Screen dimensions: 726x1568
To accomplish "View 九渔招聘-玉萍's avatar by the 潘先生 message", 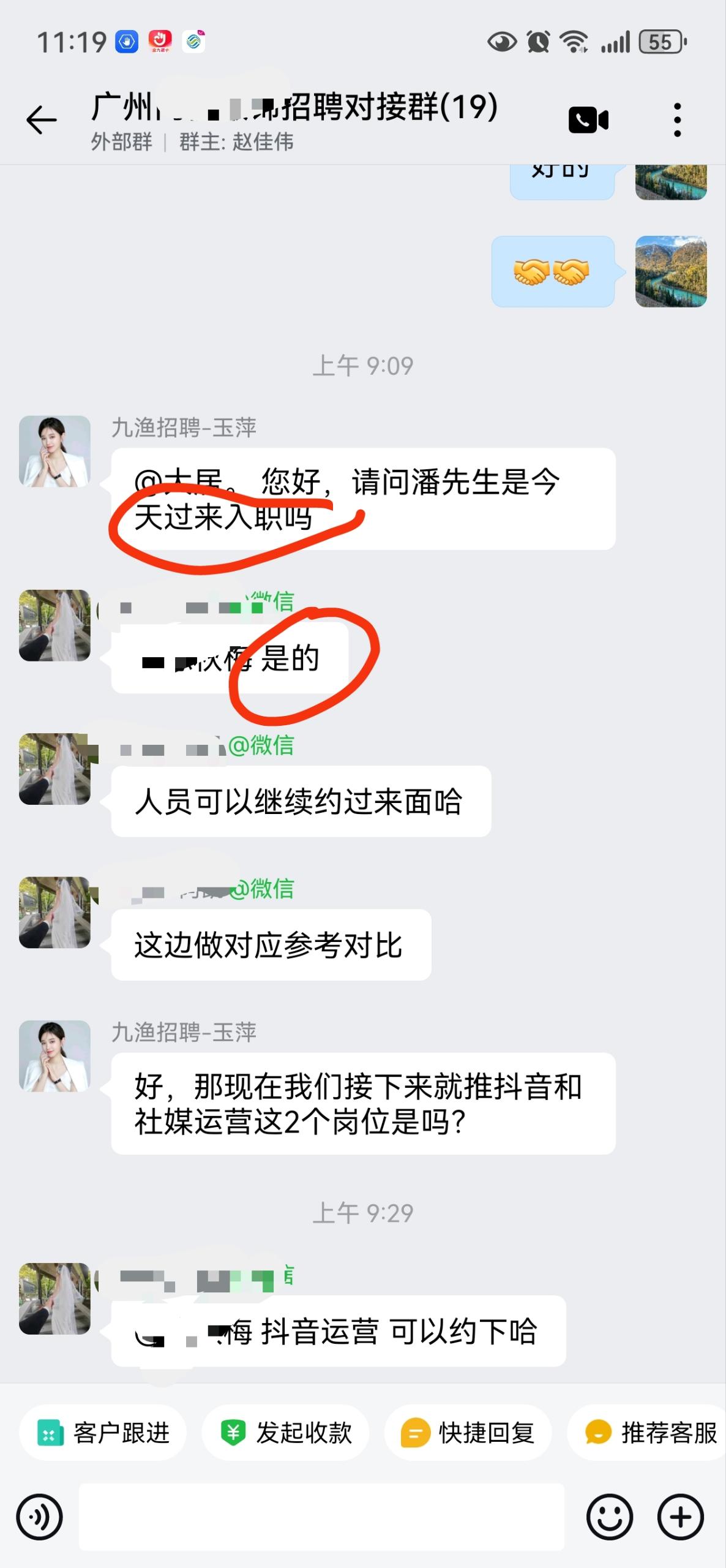I will click(x=55, y=451).
